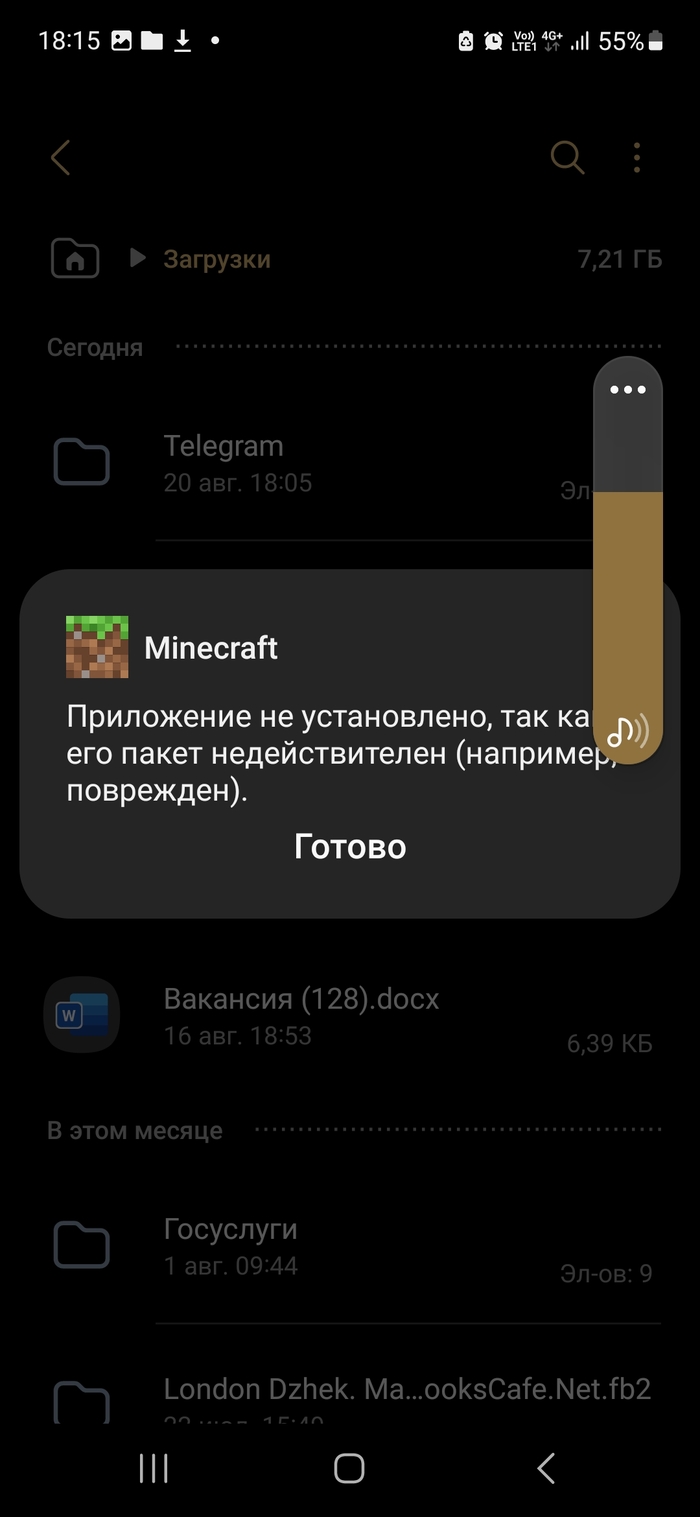The width and height of the screenshot is (700, 1517).
Task: Open the three-dot overflow menu in toolbar
Action: [637, 158]
